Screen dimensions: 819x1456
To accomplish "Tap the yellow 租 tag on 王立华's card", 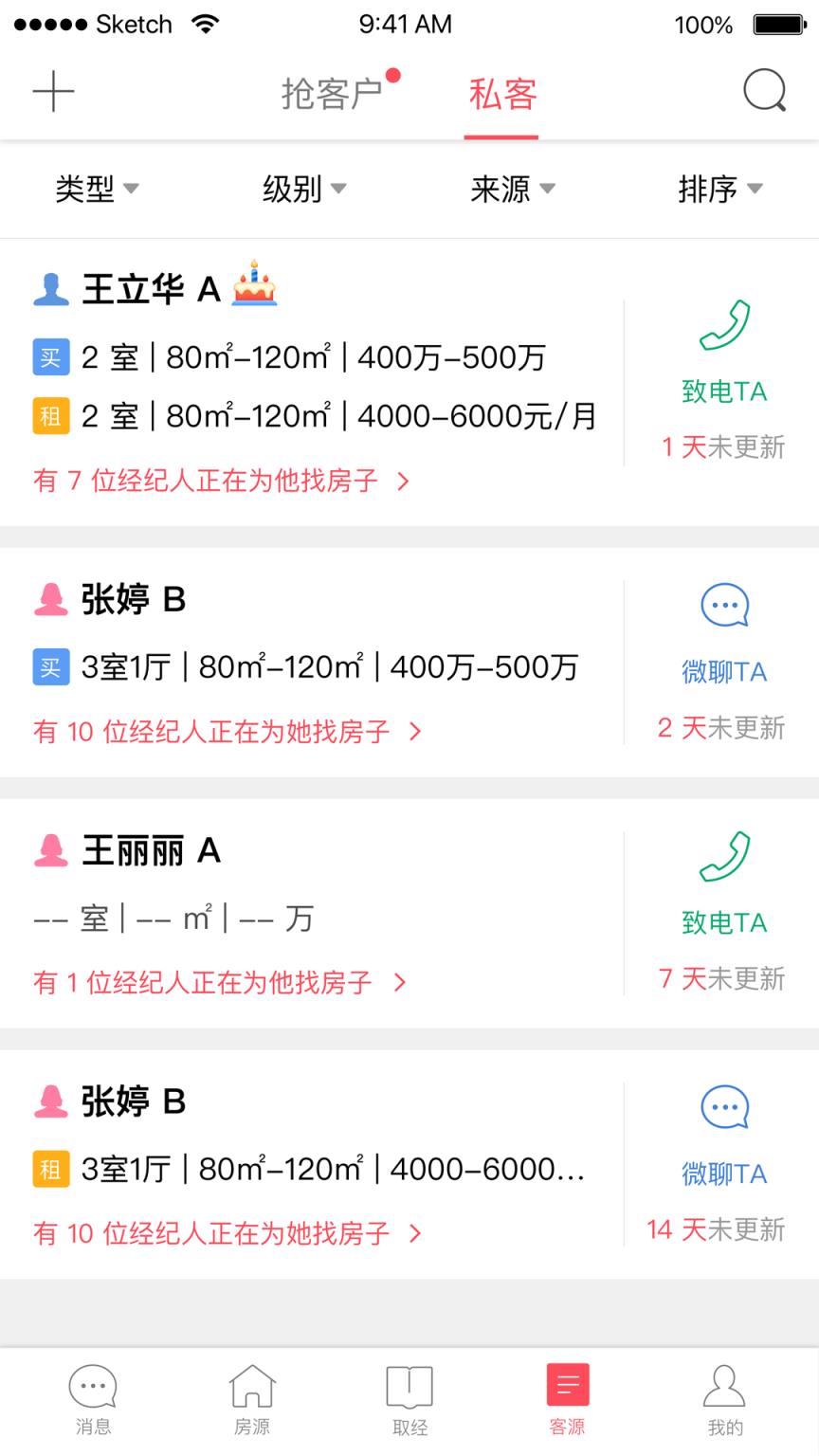I will coord(50,416).
